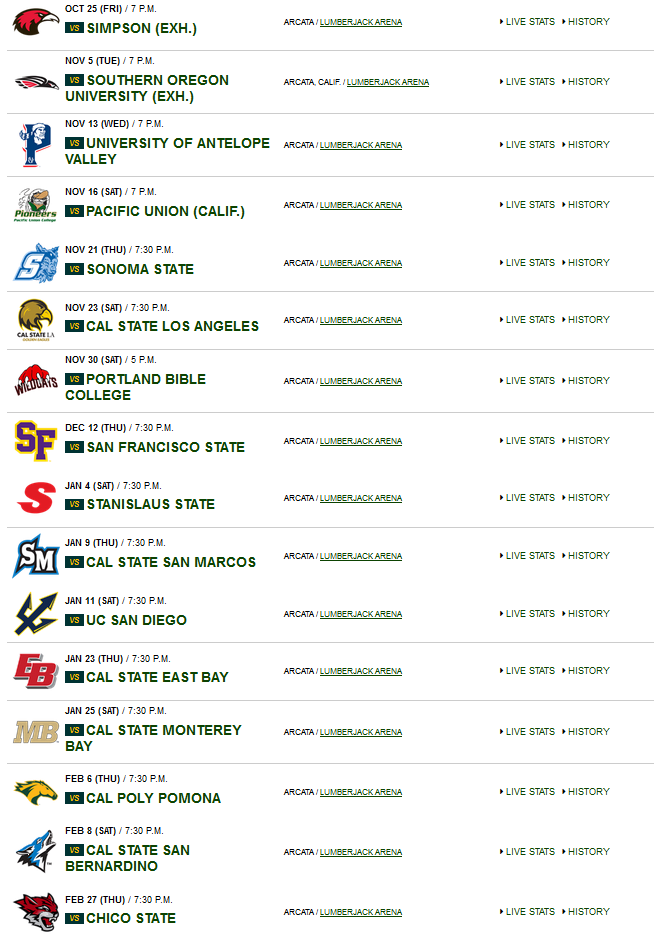Viewport: 654px width, 934px height.
Task: Open Lumberjack Arena link for the Simpson game
Action: [360, 21]
